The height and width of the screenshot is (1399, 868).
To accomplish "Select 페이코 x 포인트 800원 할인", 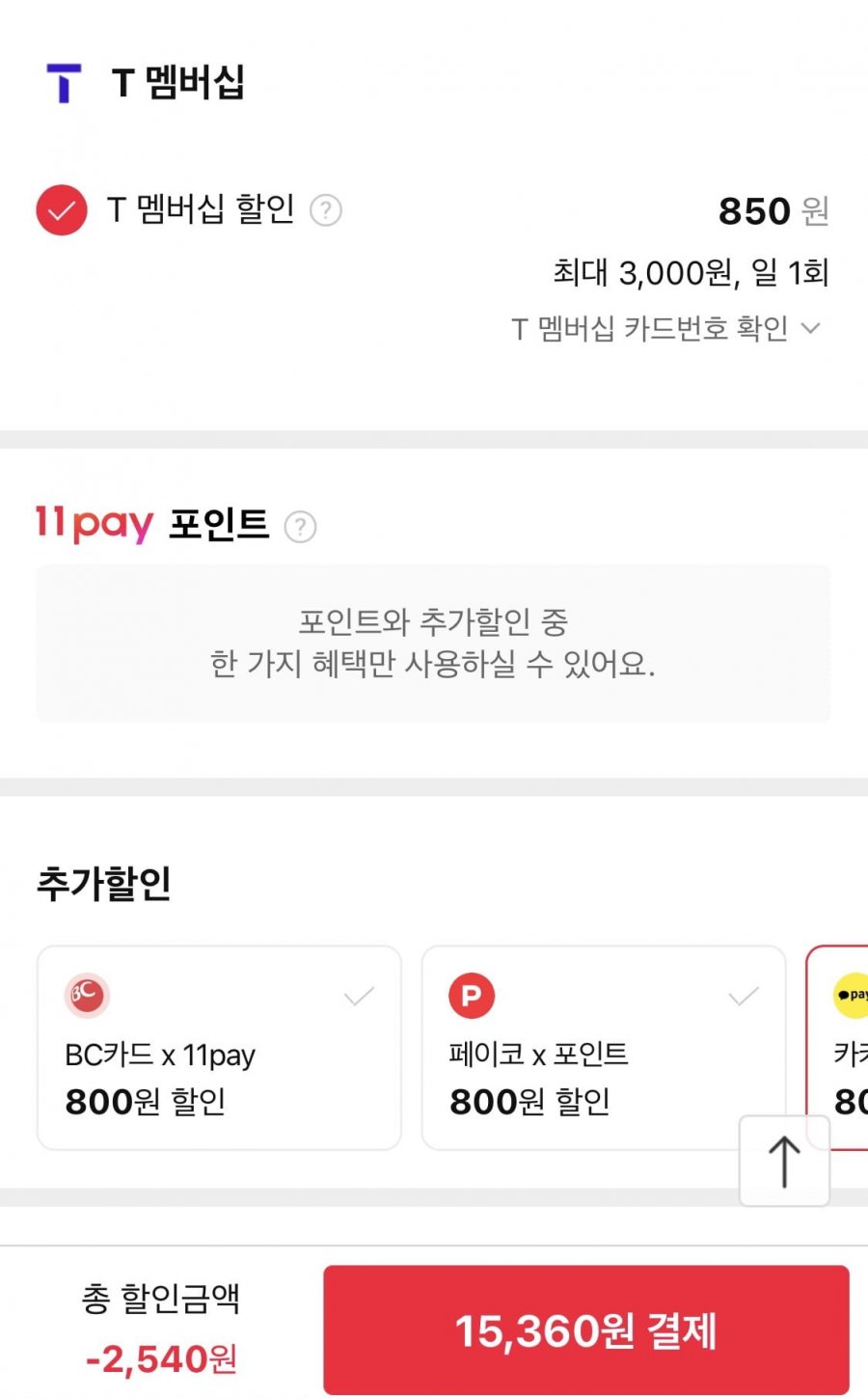I will [604, 1048].
